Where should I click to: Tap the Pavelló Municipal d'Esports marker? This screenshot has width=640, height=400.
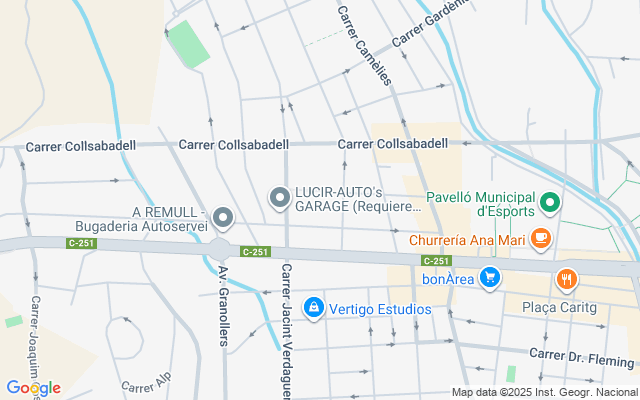coord(549,205)
